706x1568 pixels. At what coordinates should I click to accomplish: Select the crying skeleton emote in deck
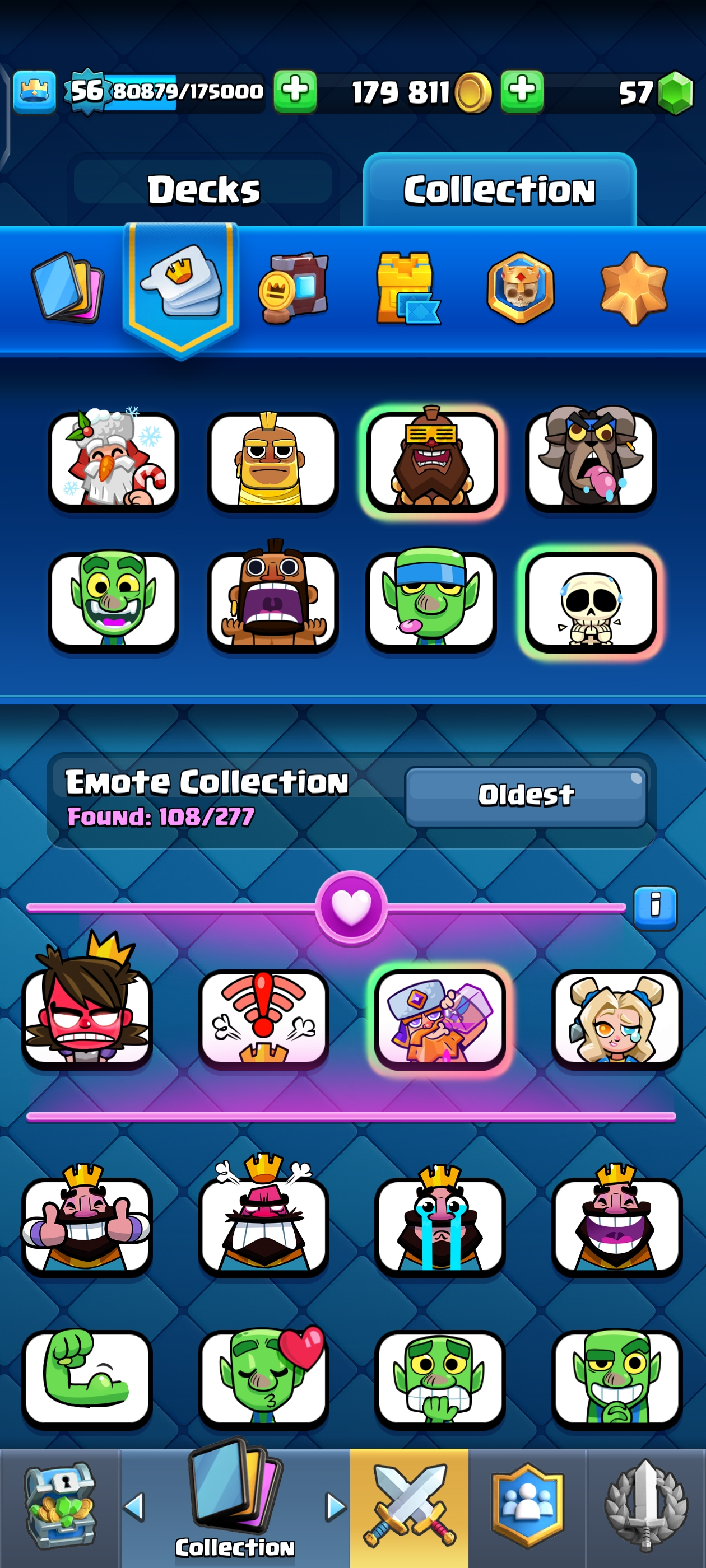point(589,603)
